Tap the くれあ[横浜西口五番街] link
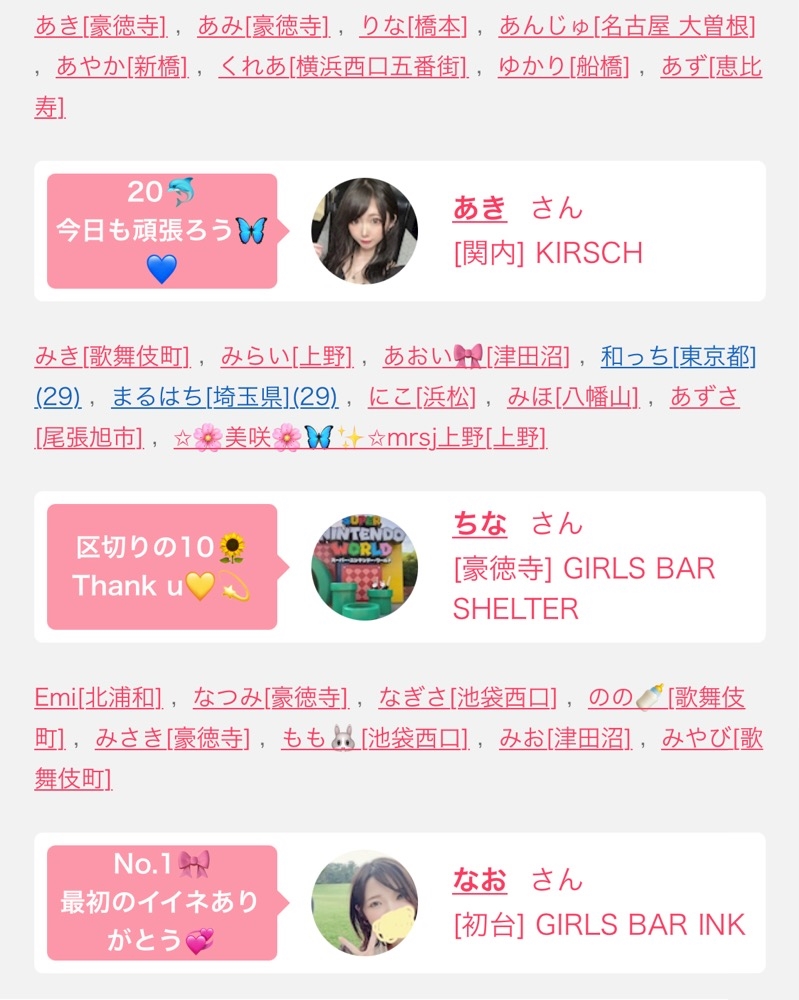Image resolution: width=799 pixels, height=1000 pixels. [x=343, y=66]
